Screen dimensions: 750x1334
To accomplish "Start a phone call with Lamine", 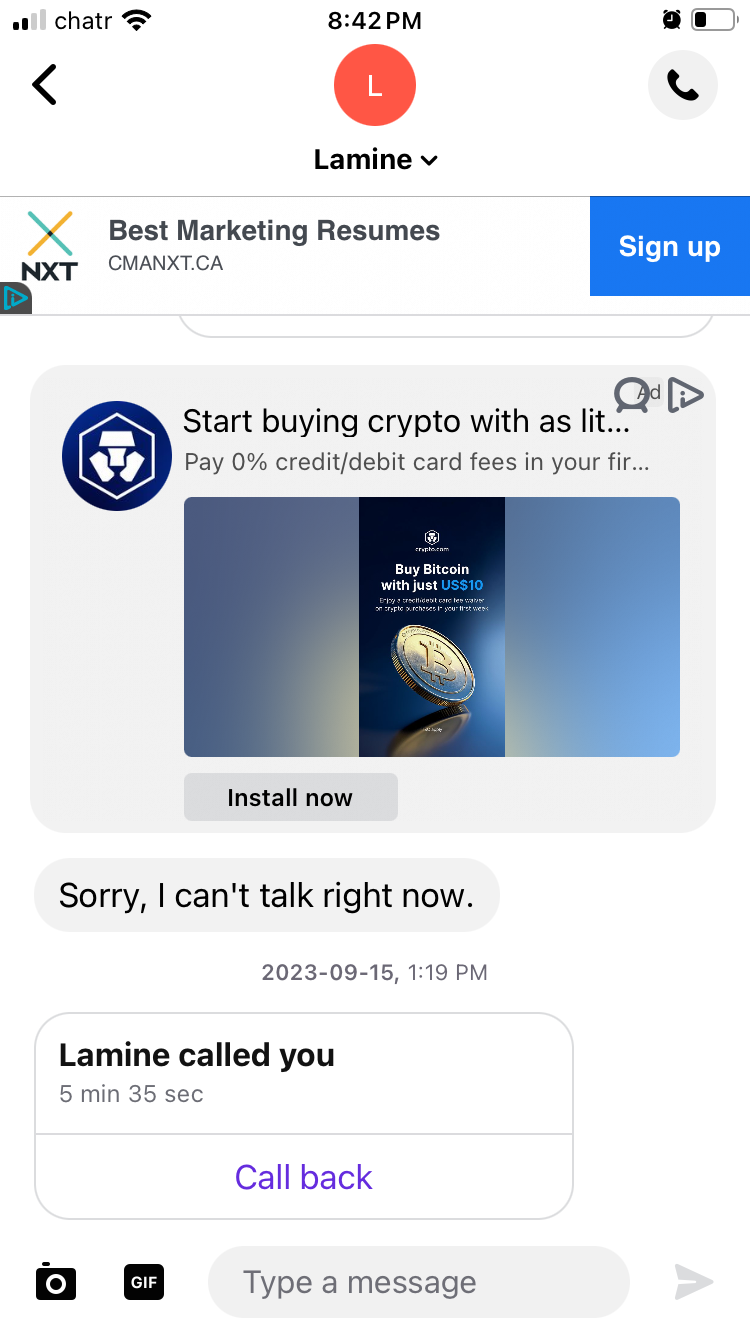I will (x=682, y=86).
